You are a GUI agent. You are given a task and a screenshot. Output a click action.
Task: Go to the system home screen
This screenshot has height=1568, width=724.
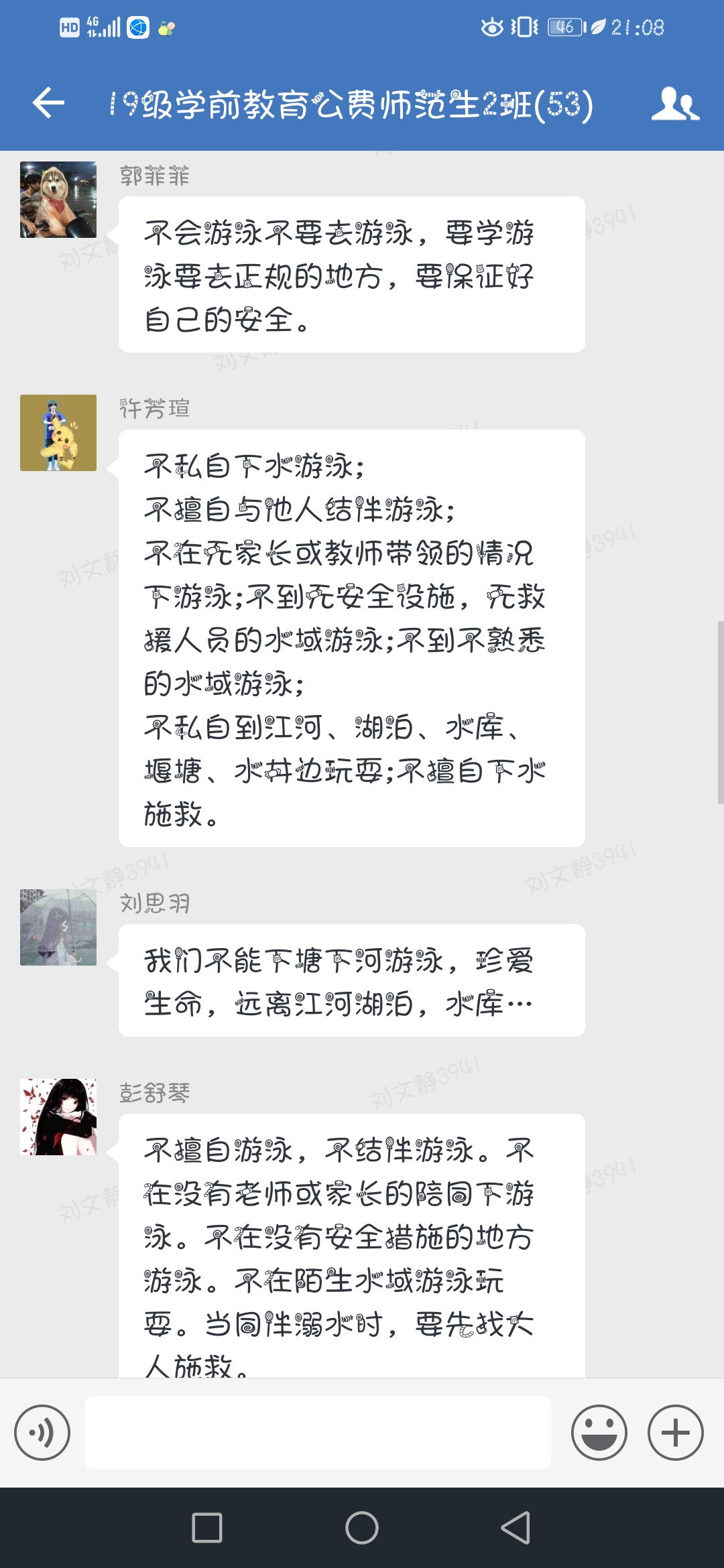point(362,1528)
